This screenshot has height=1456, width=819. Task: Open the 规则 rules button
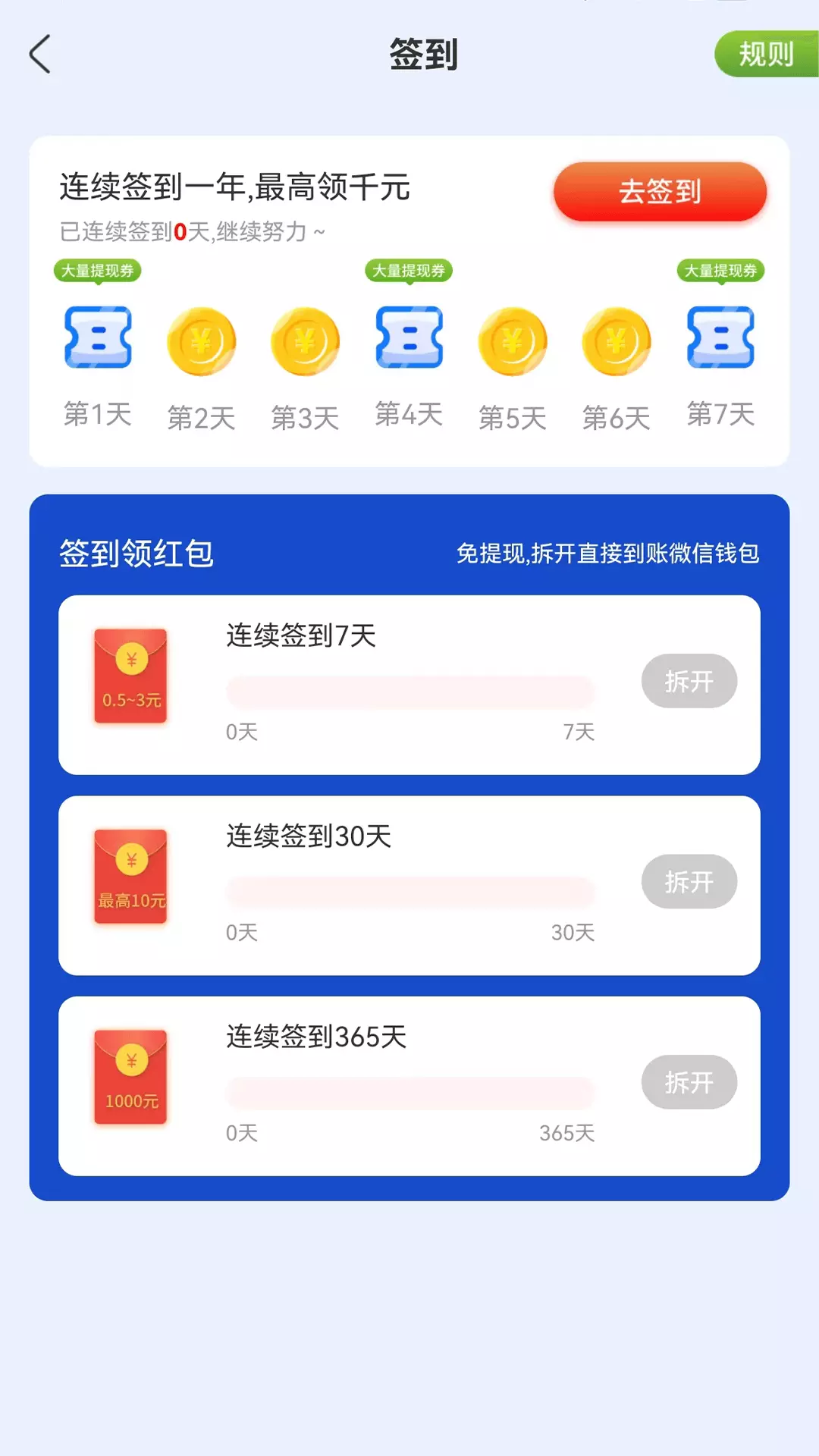click(766, 54)
